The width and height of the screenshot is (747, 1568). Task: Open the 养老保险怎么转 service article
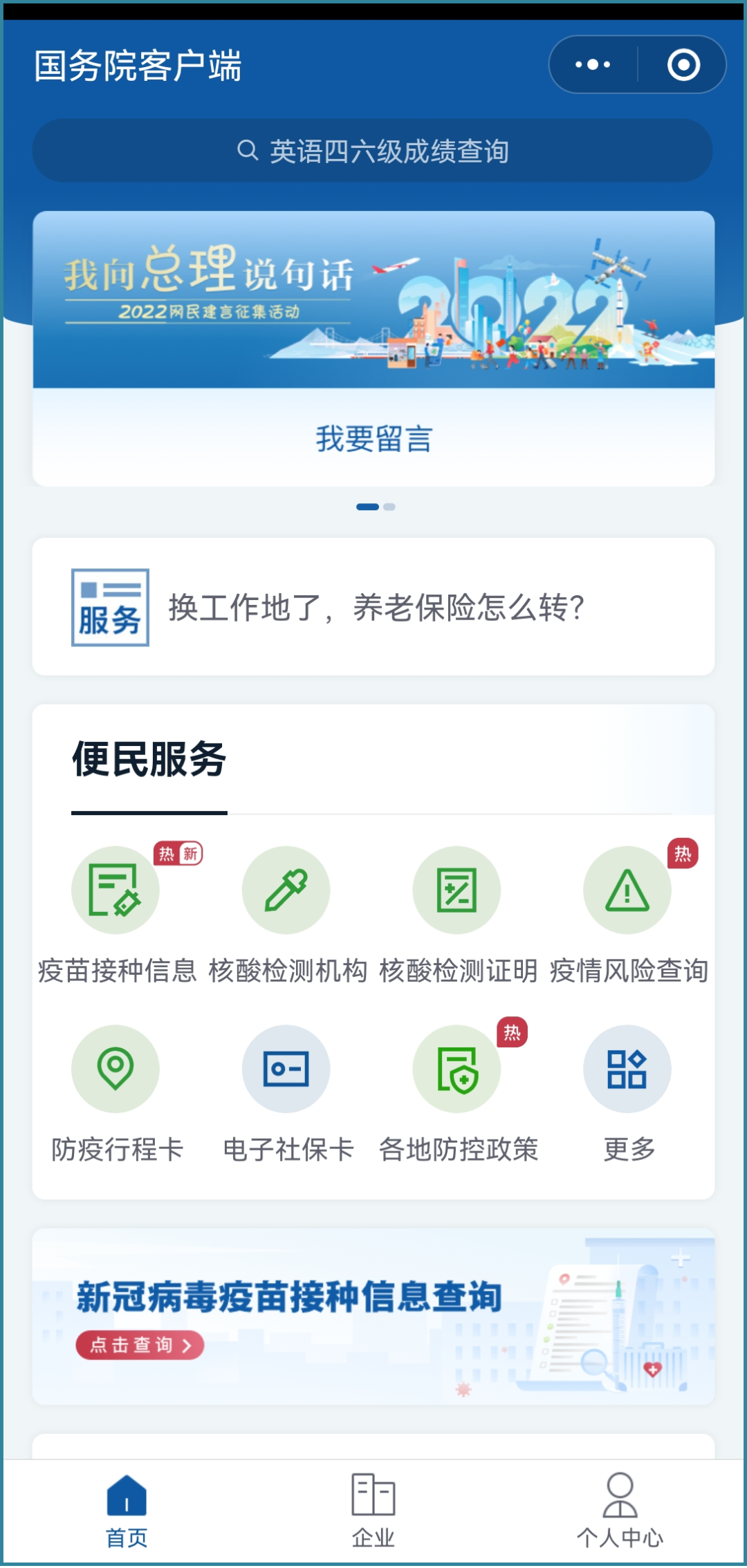(x=373, y=607)
